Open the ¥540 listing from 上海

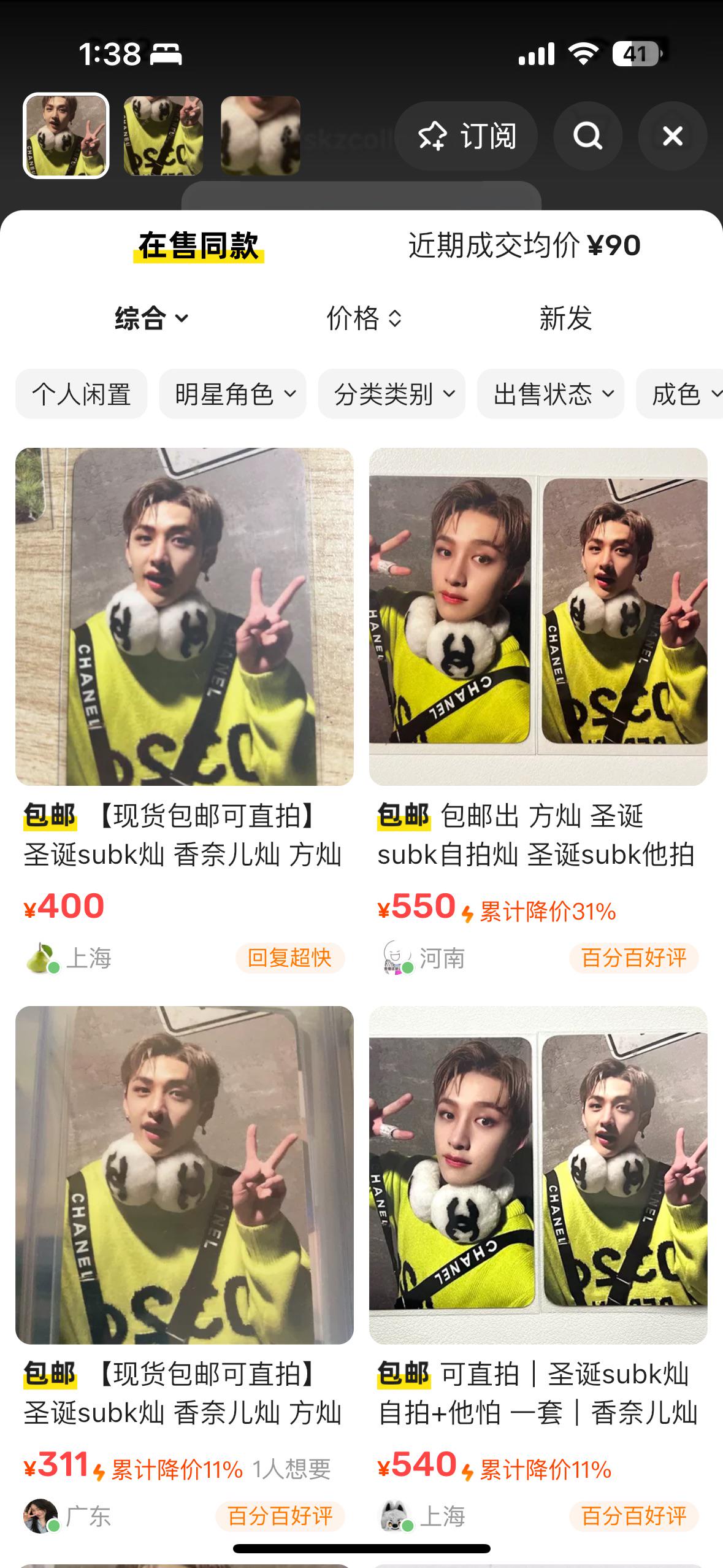[538, 1175]
